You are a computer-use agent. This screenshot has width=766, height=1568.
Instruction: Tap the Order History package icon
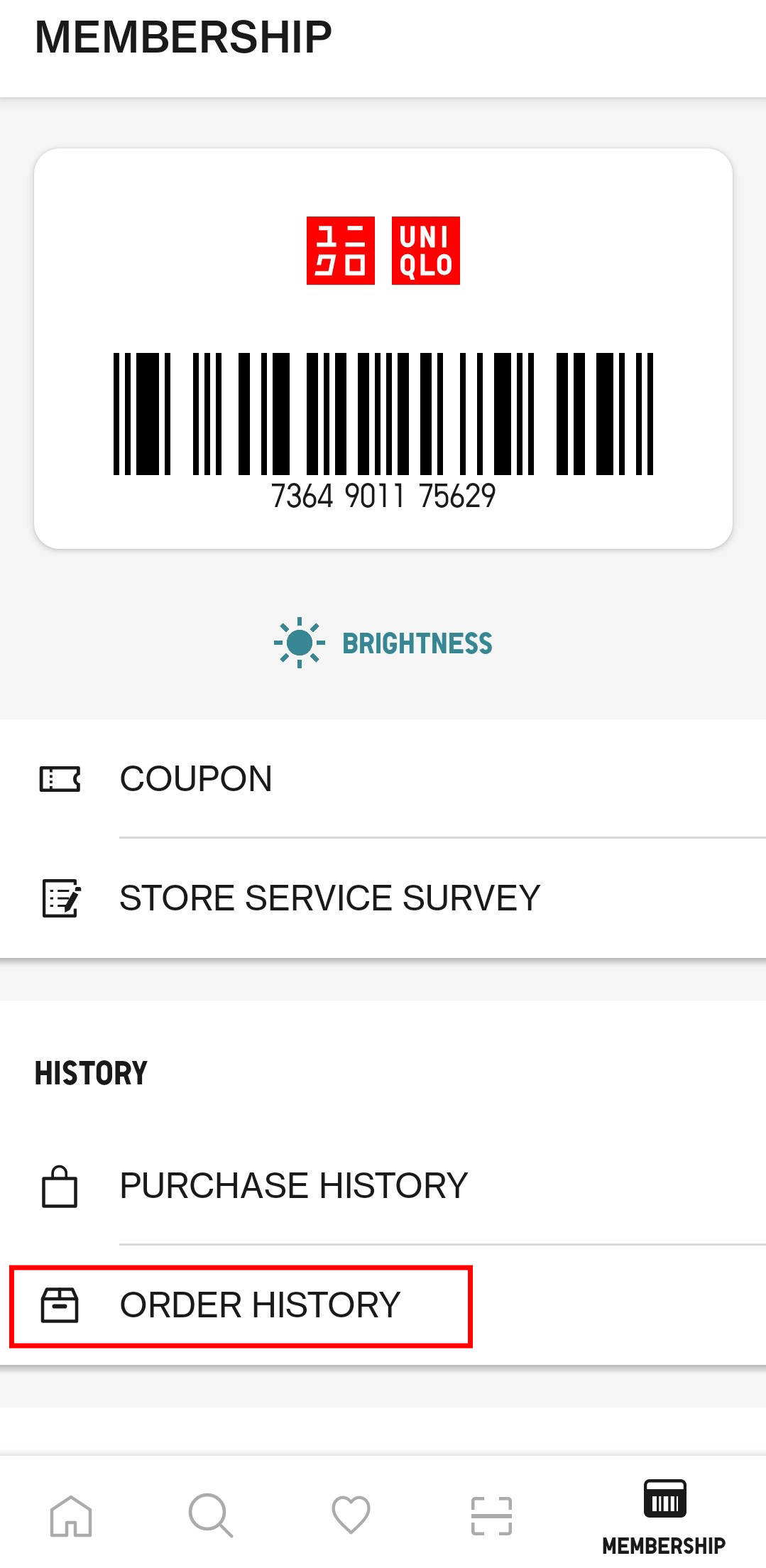coord(60,1305)
